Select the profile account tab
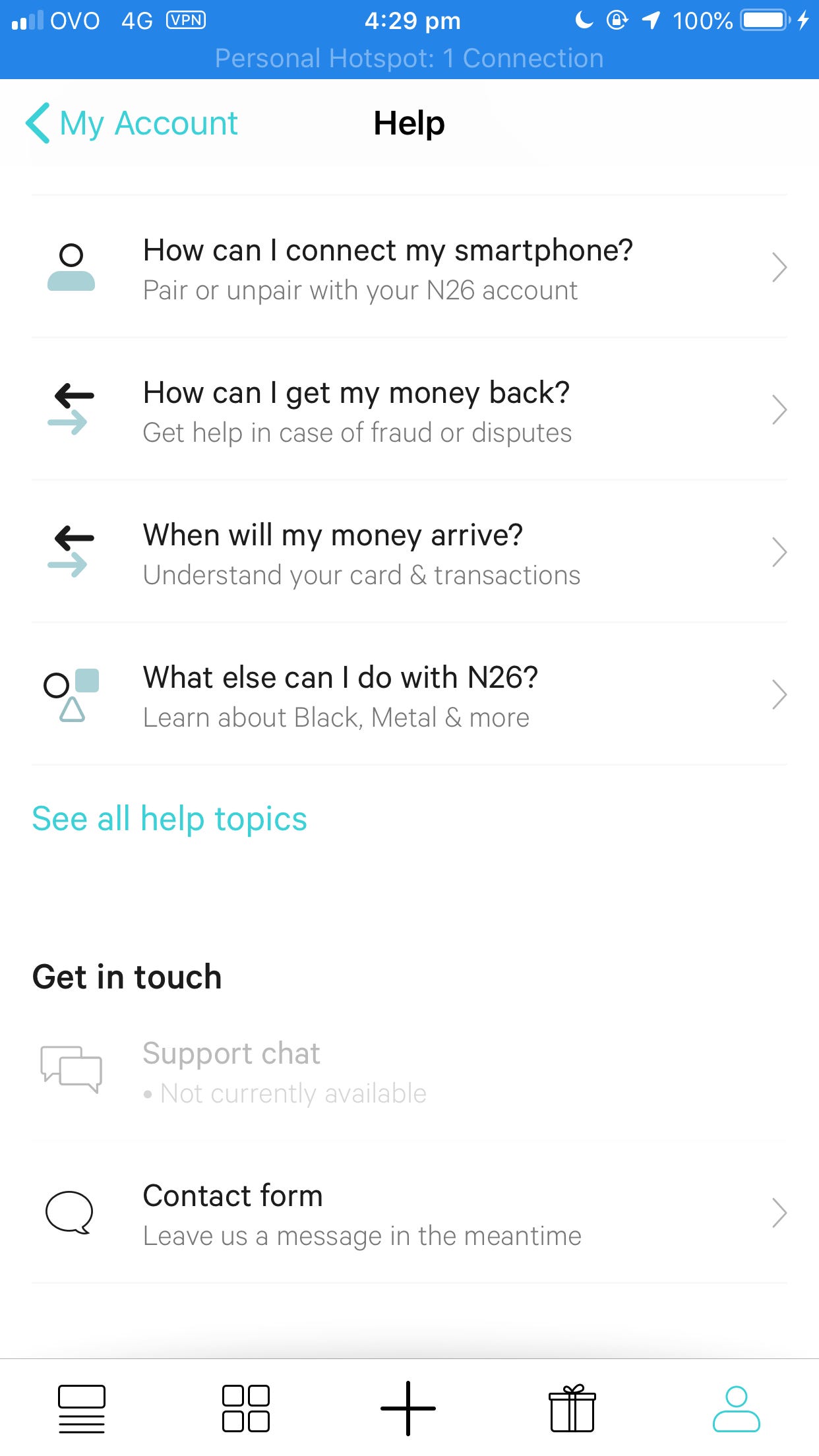 [x=736, y=1409]
